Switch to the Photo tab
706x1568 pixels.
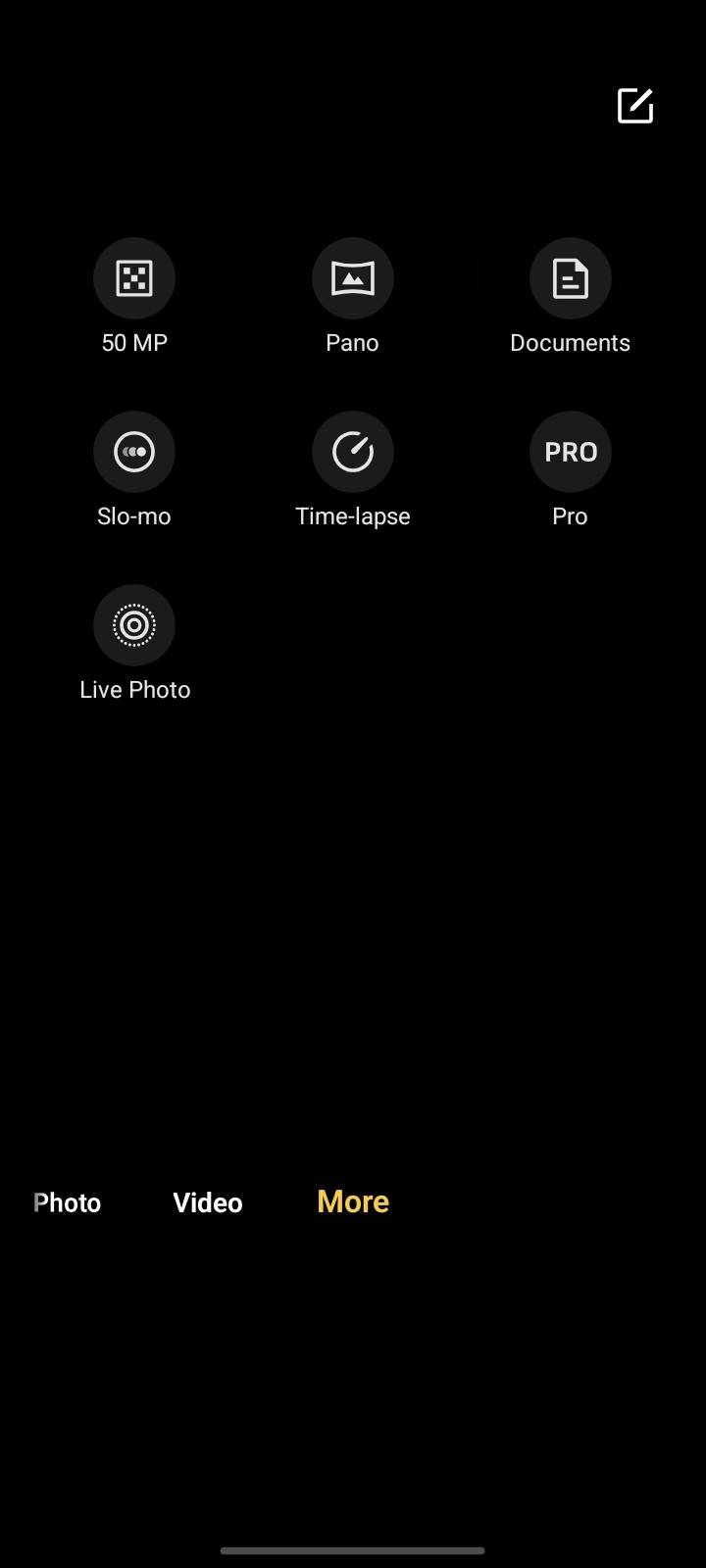pos(67,1202)
